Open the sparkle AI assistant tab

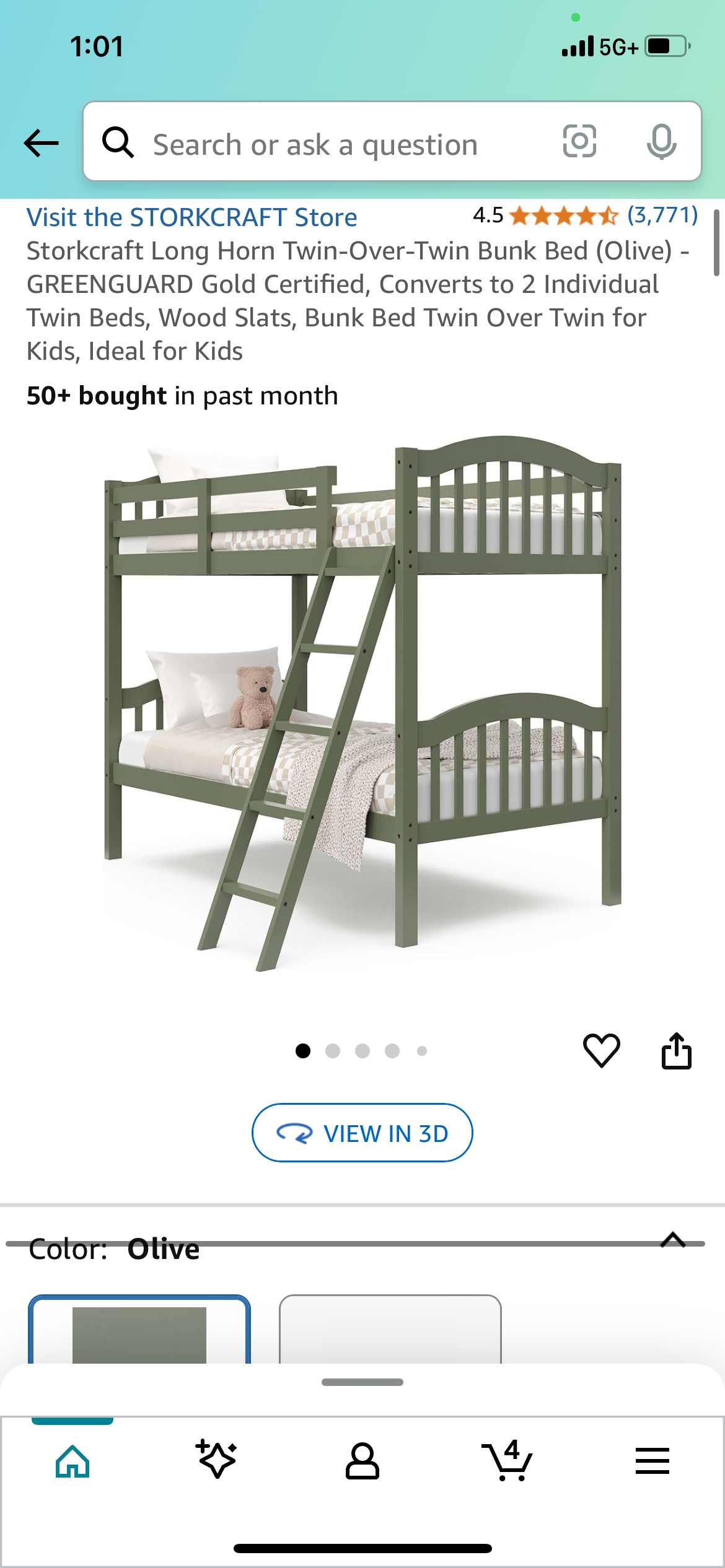coord(216,1460)
